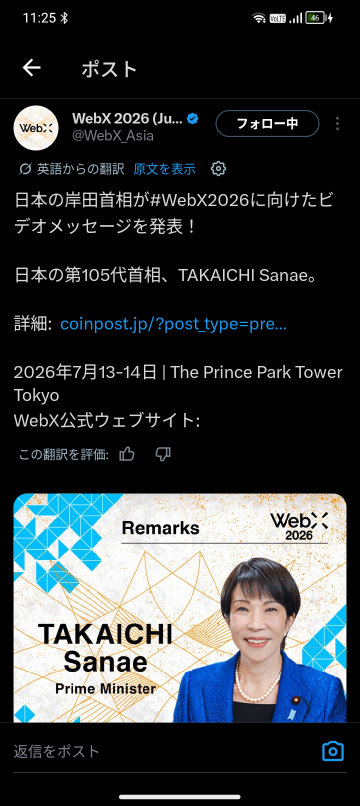Rate the translation with thumbs up
The image size is (360, 806).
coord(127,454)
